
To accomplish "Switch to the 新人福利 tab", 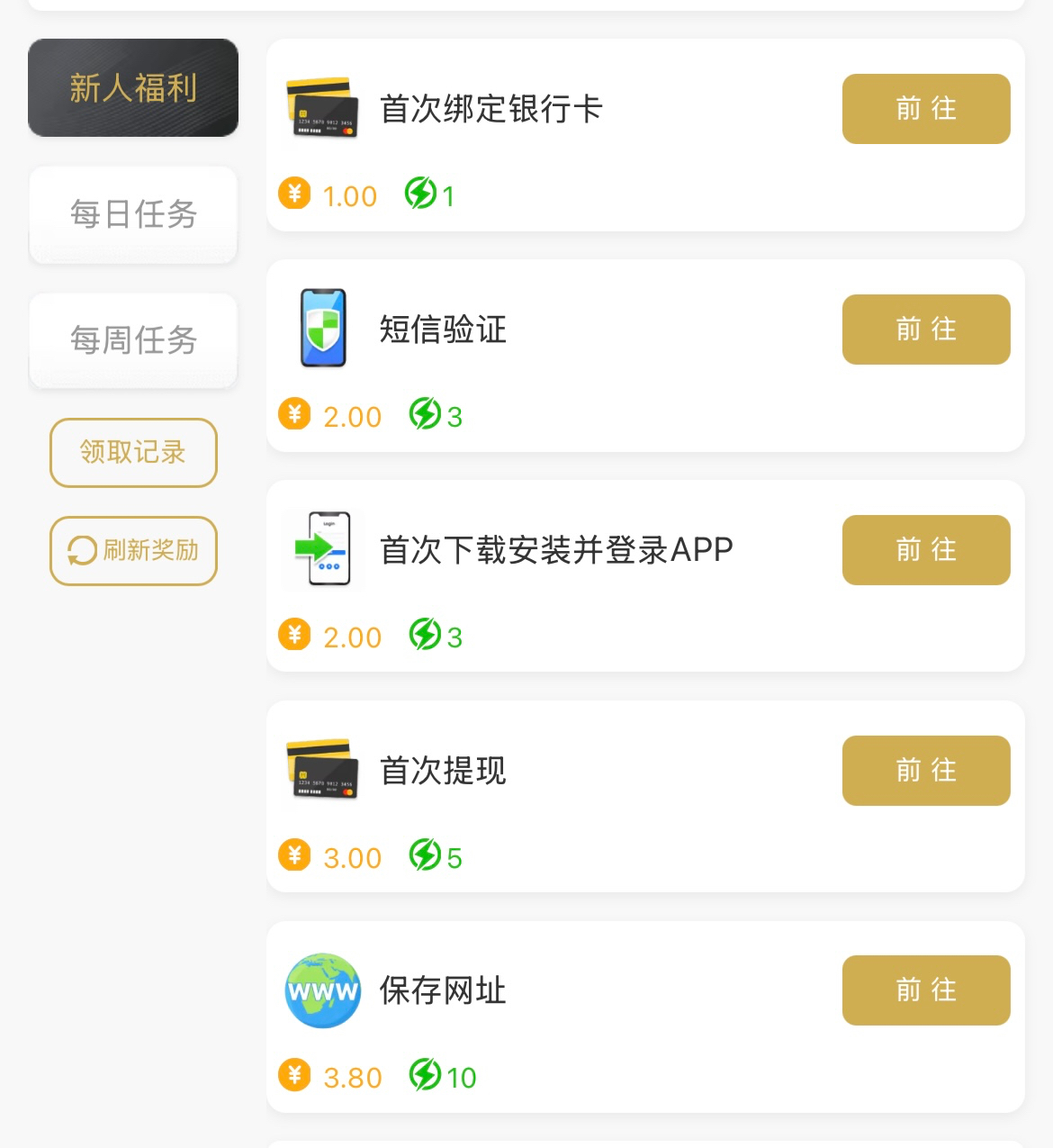I will click(x=133, y=88).
